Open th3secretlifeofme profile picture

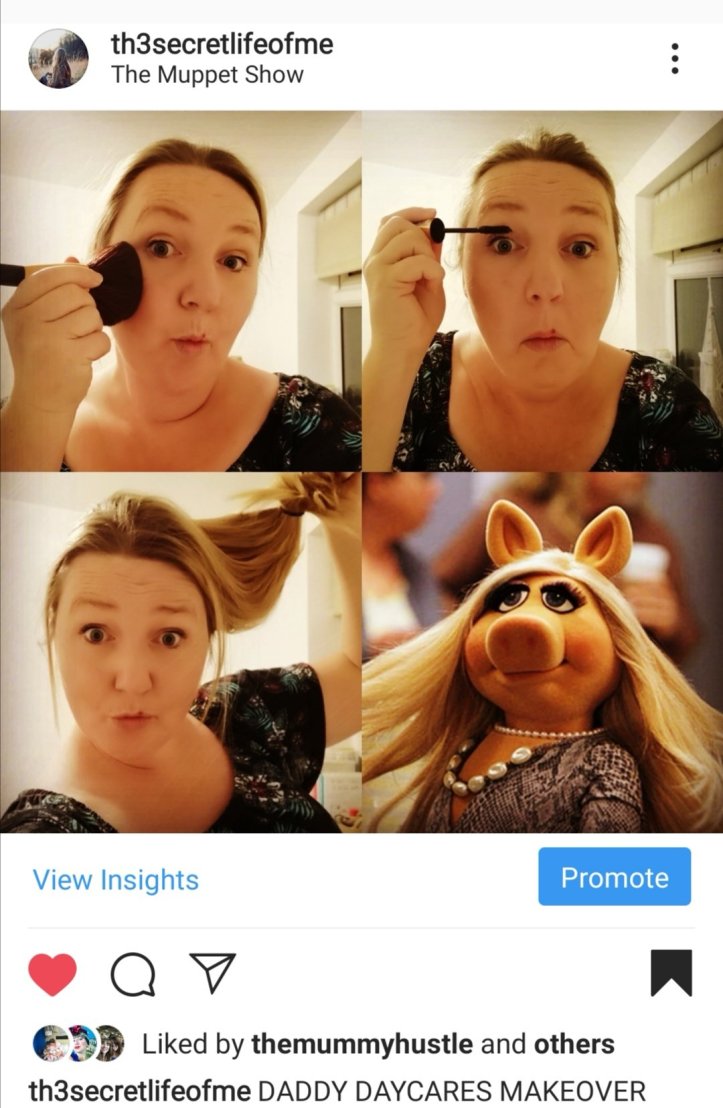[x=58, y=58]
